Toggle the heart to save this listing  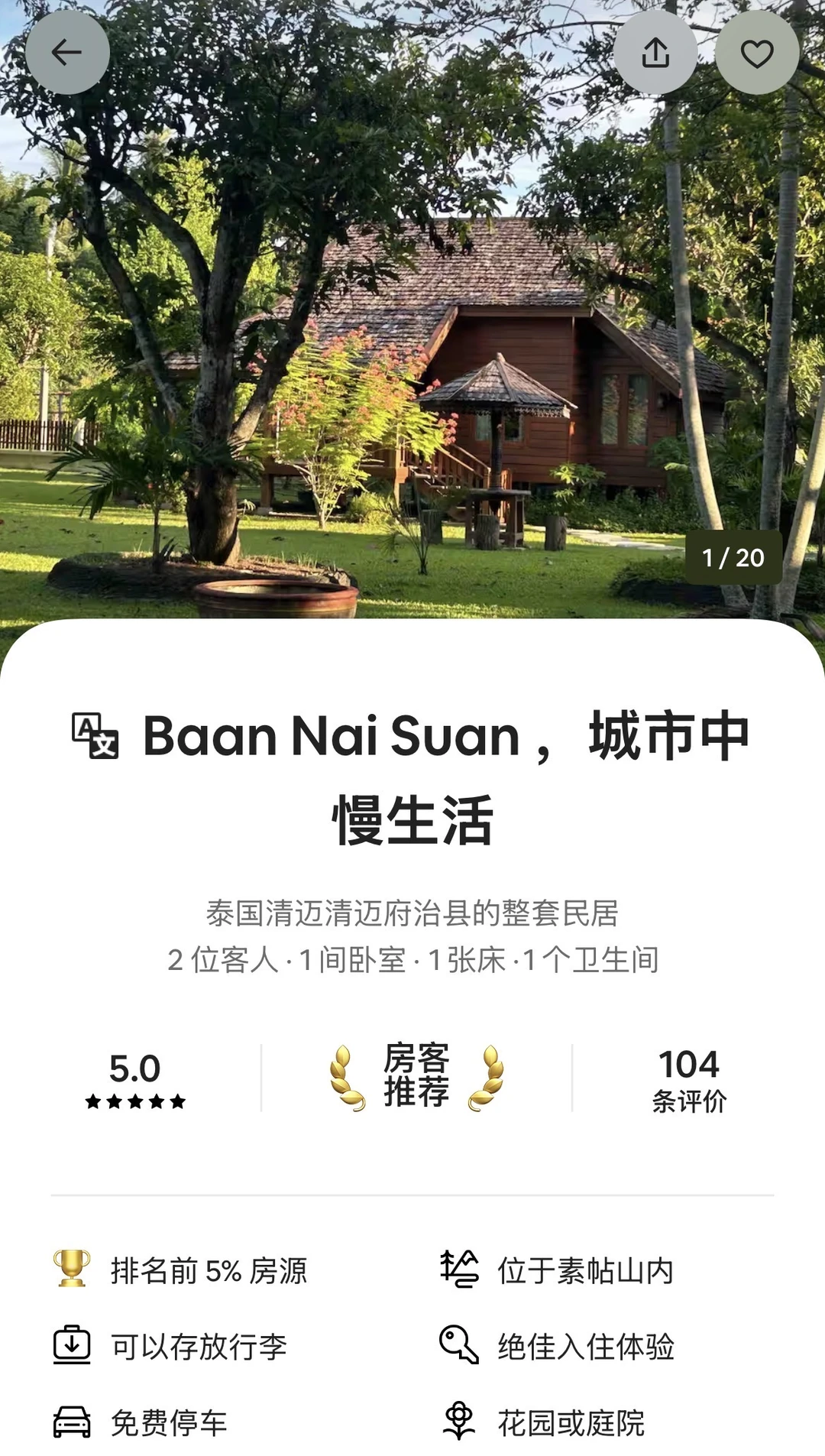pyautogui.click(x=757, y=54)
